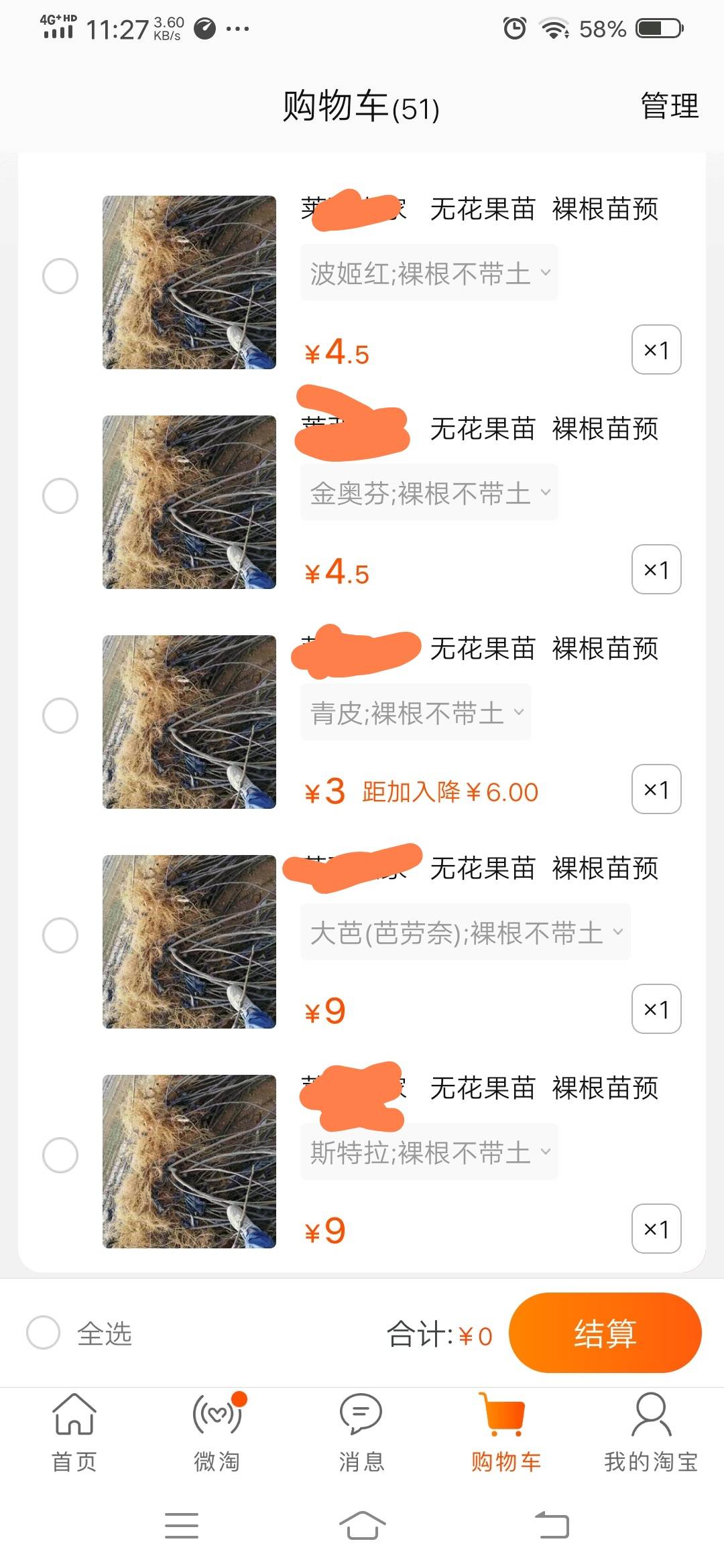Image resolution: width=724 pixels, height=1568 pixels.
Task: Open the 斯特拉 product image
Action: pos(189,1161)
